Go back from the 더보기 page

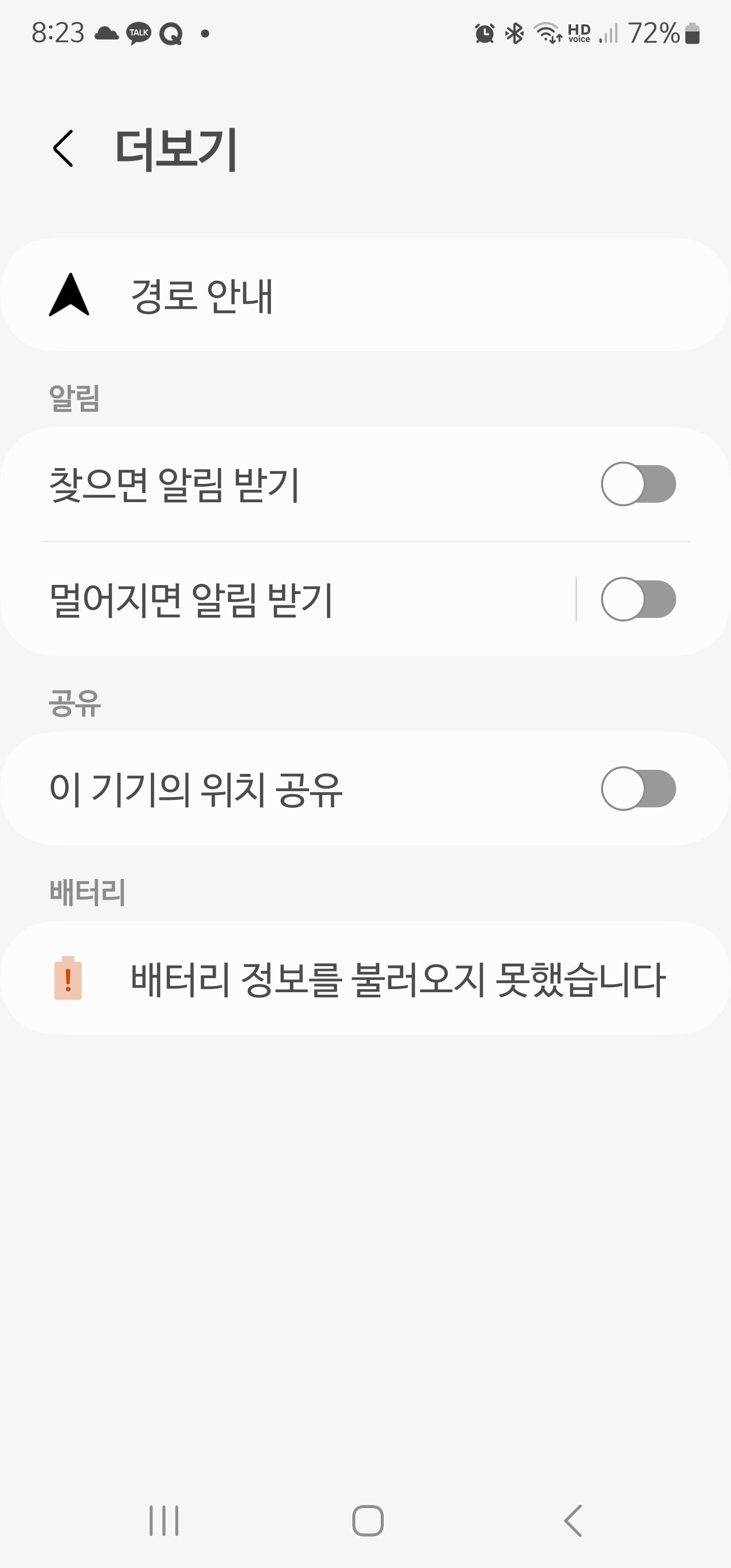(x=63, y=148)
